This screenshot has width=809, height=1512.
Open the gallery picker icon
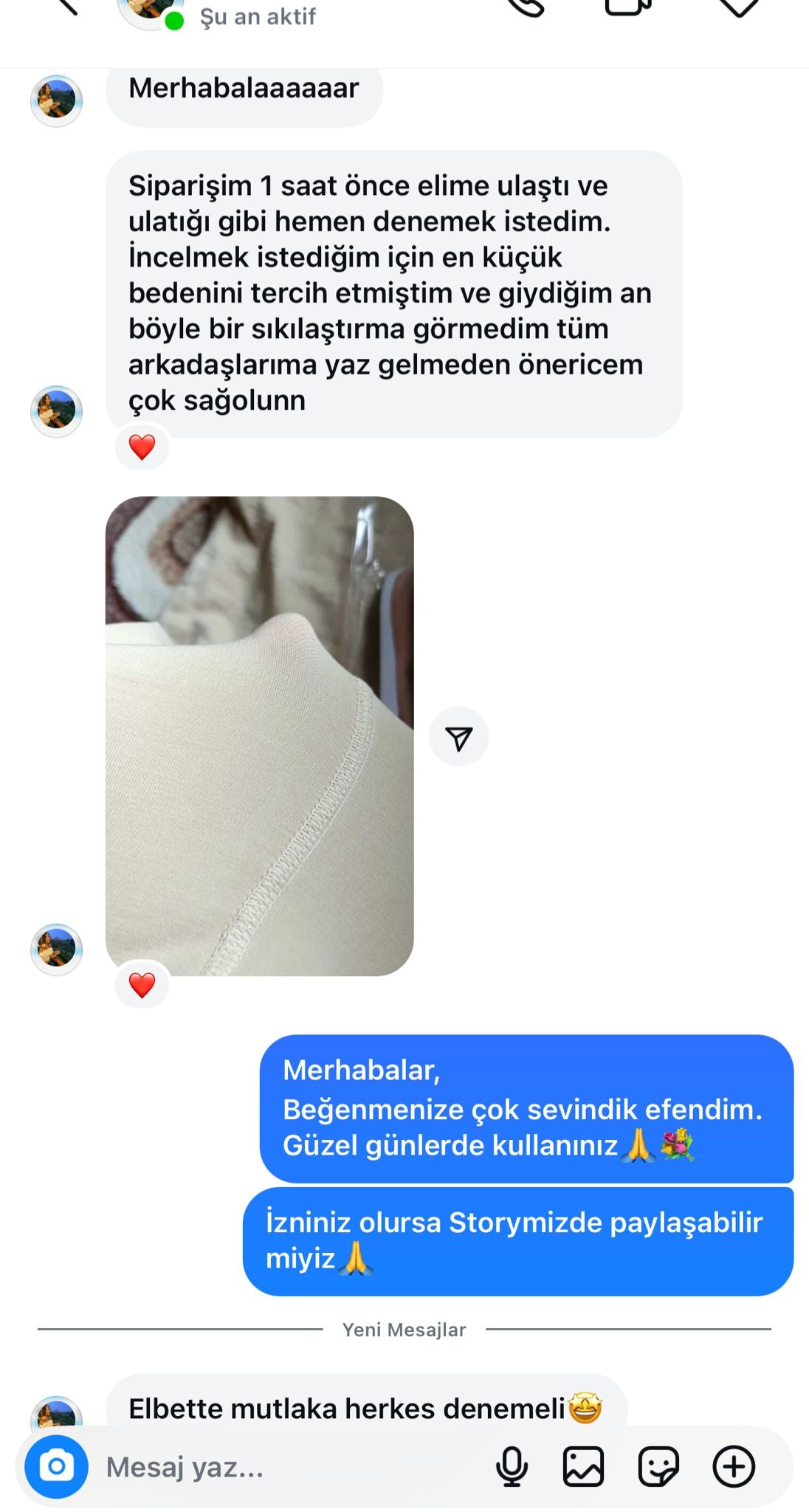[583, 1466]
